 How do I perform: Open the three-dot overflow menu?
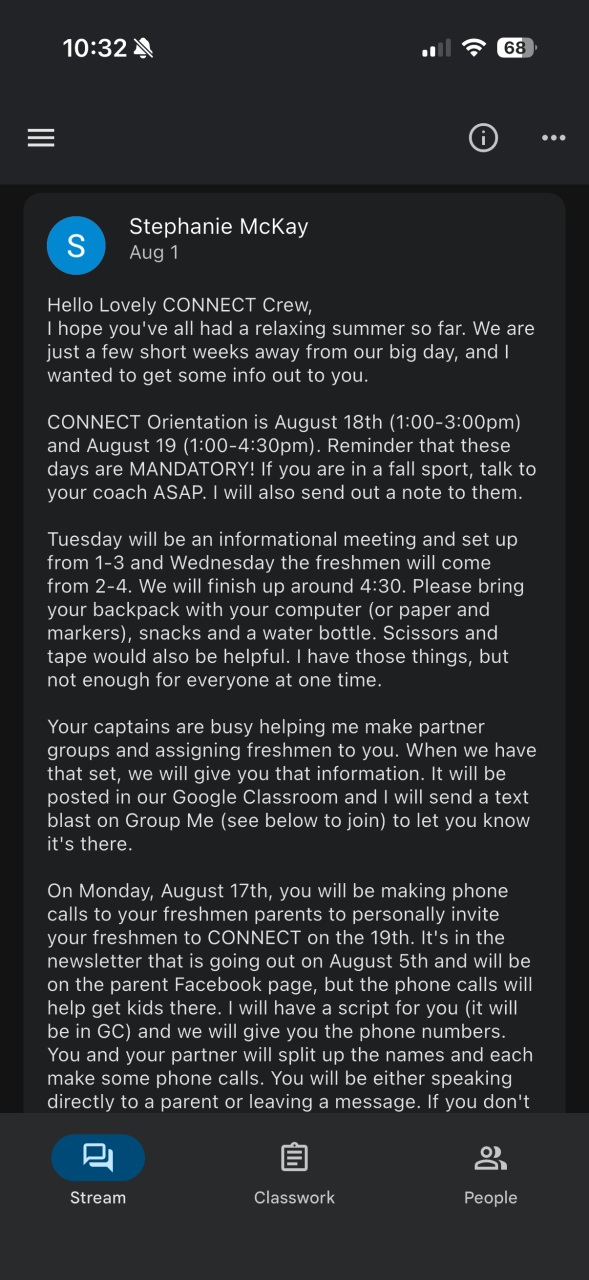pos(553,138)
